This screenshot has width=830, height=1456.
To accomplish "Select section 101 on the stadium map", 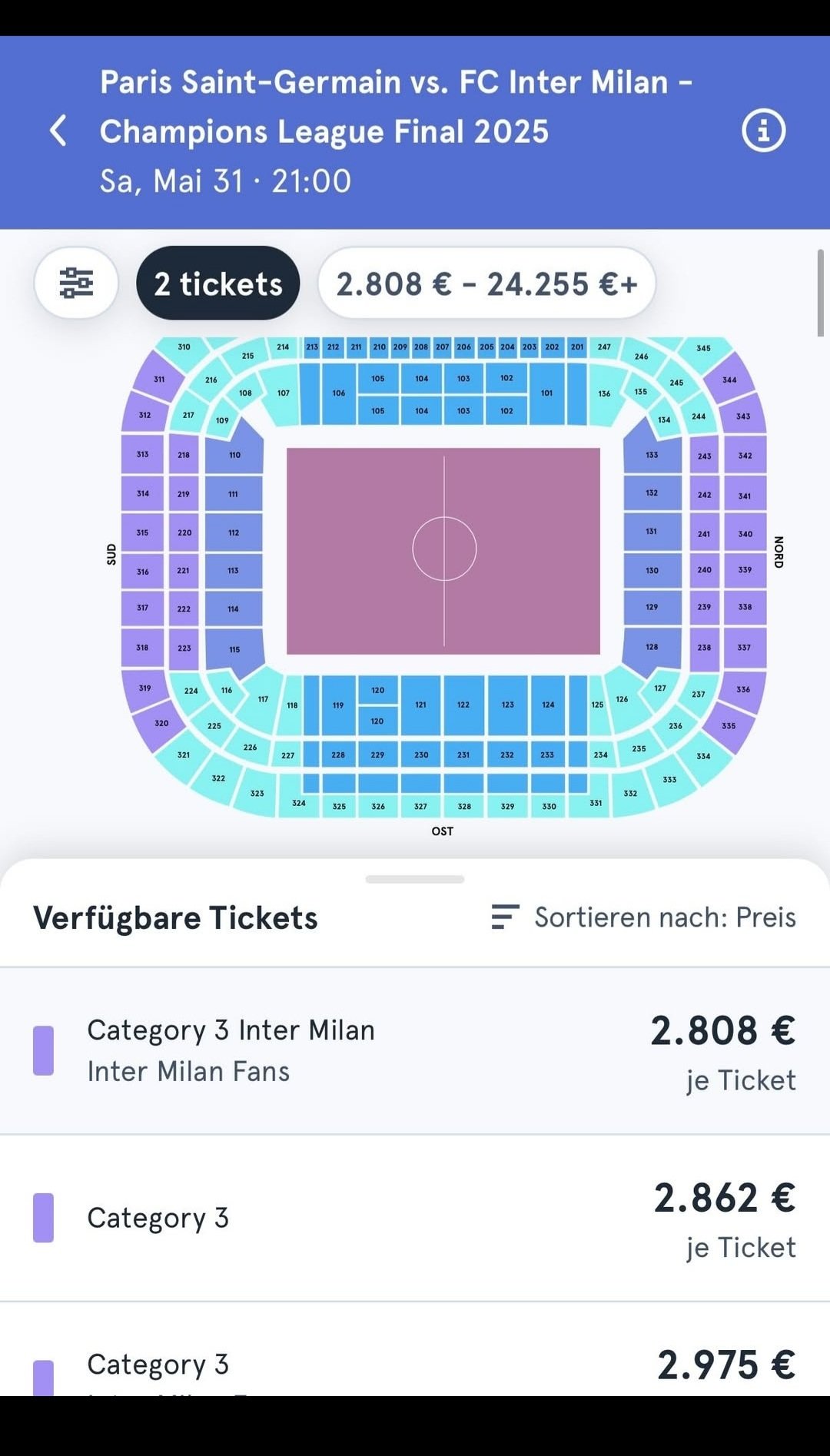I will click(x=546, y=393).
